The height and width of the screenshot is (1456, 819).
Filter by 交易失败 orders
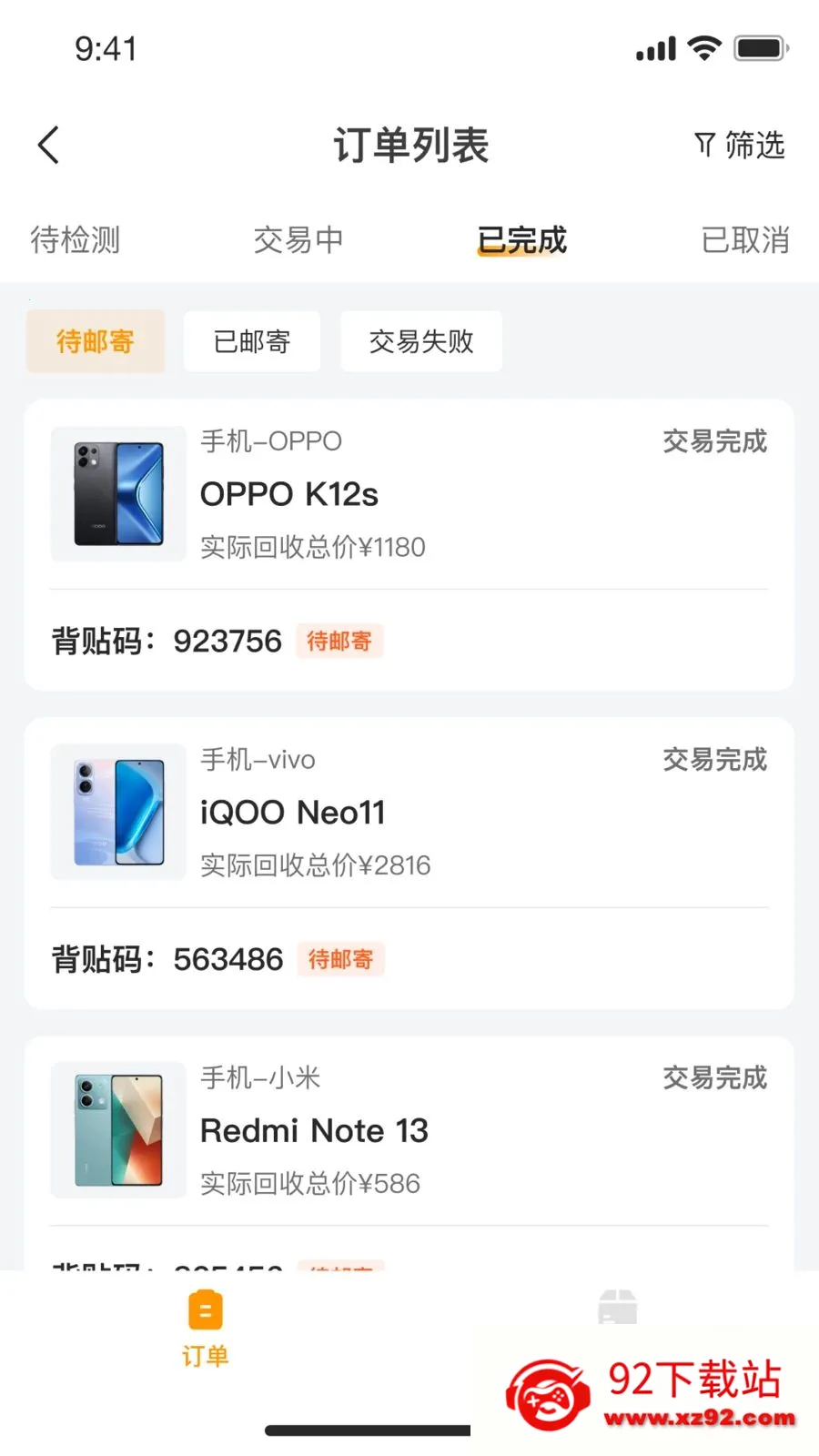tap(421, 341)
